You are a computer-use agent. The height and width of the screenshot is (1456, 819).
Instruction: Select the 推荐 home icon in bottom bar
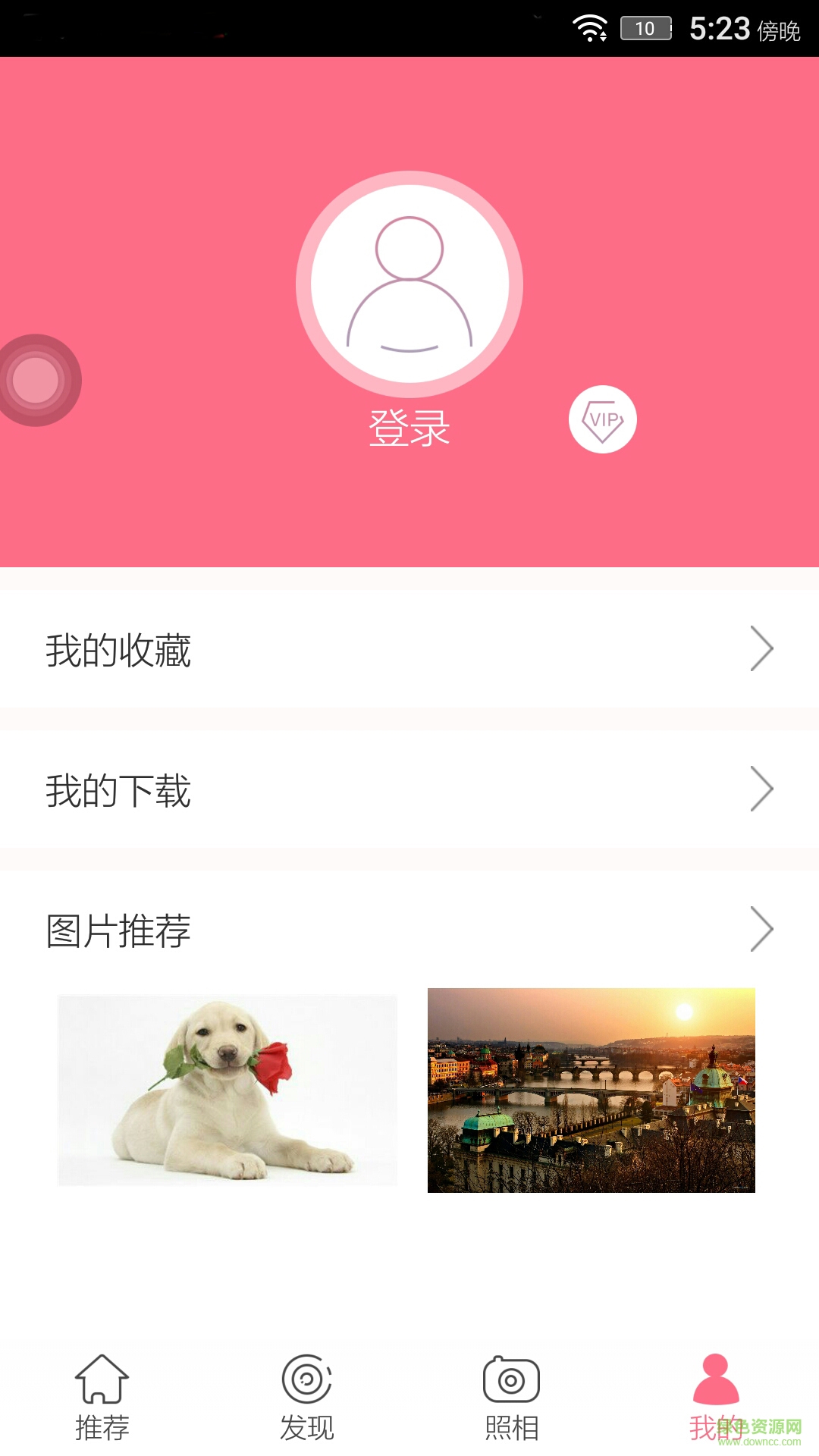point(102,1382)
